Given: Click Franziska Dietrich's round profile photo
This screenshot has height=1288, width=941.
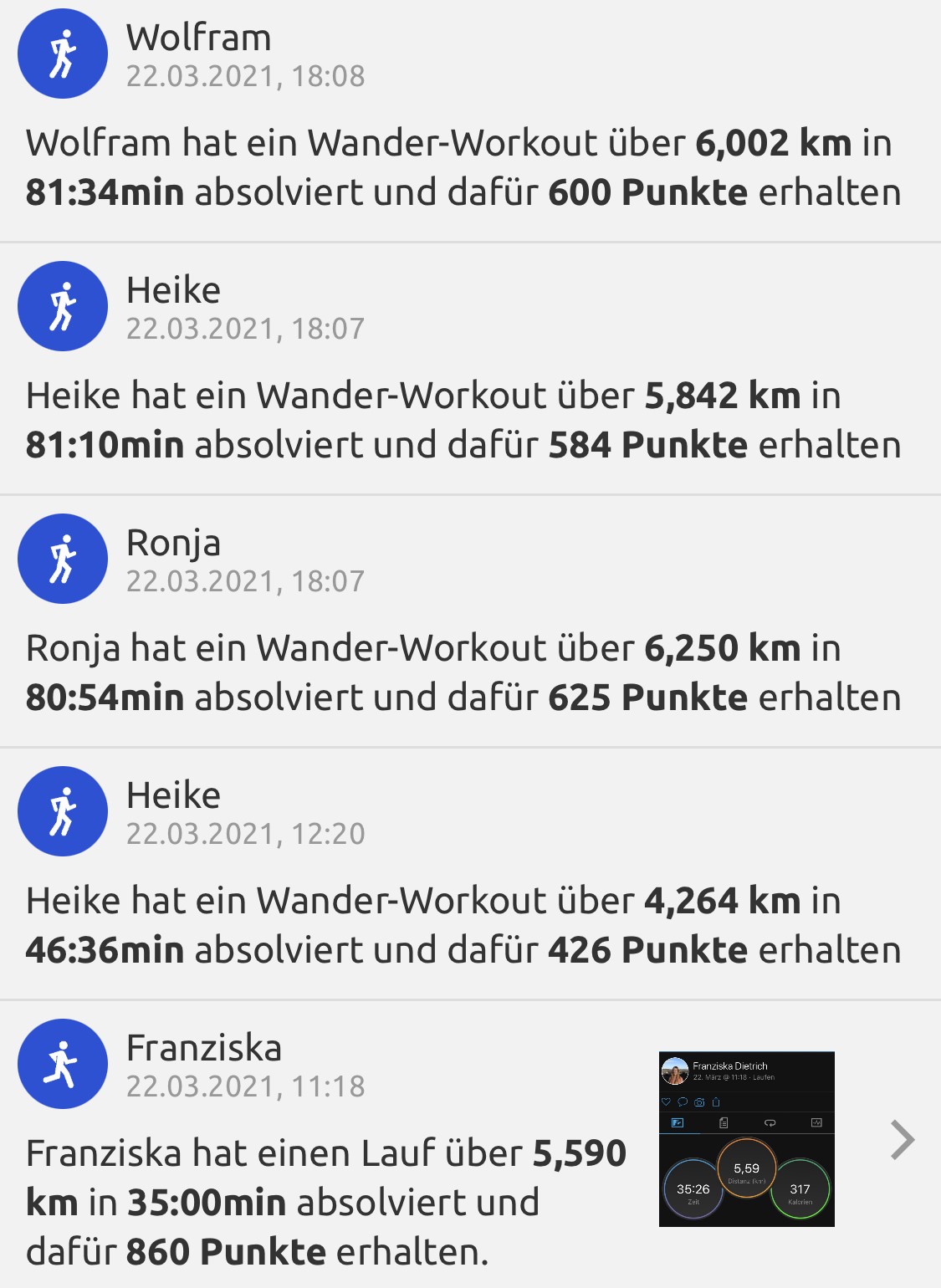Looking at the screenshot, I should click(675, 1071).
